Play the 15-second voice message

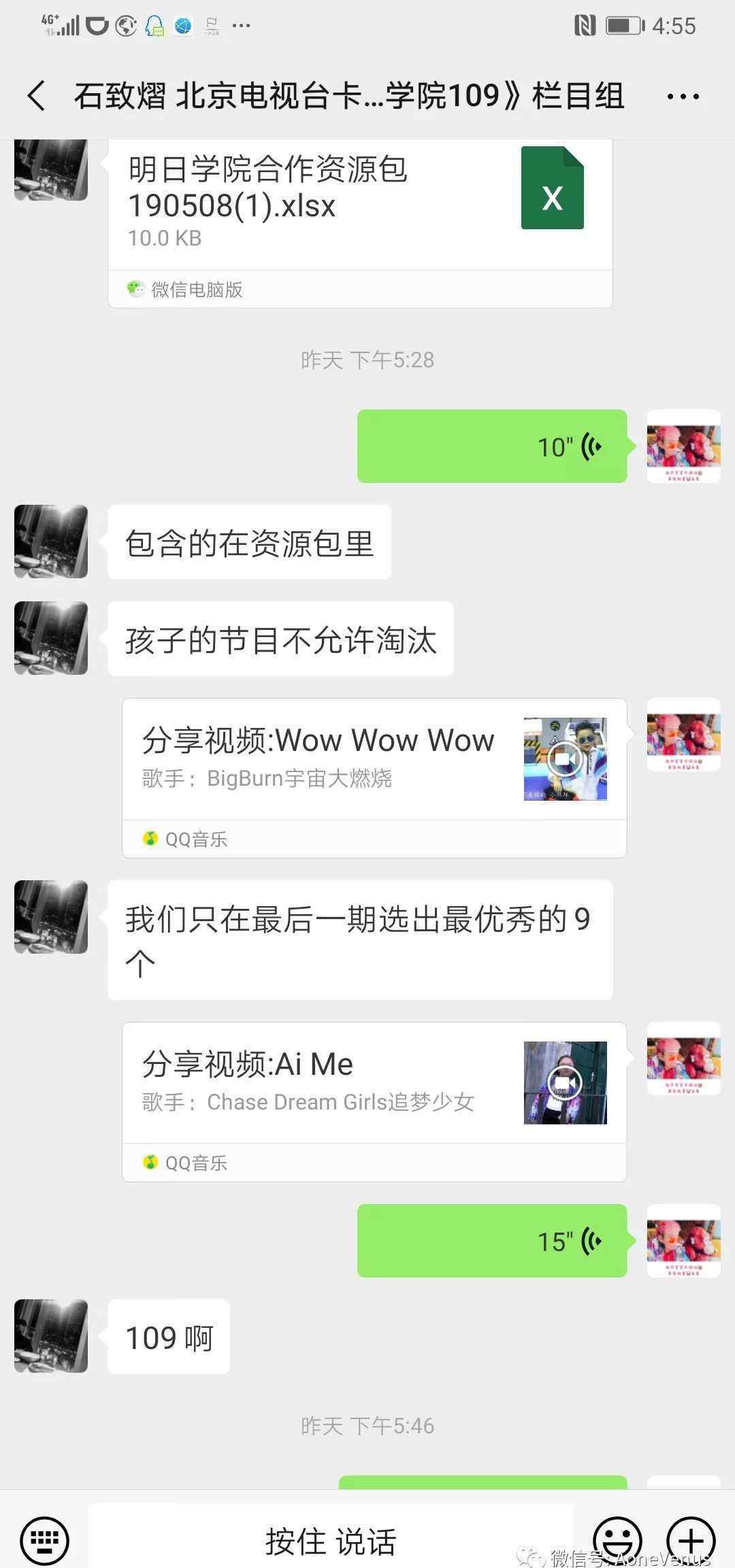tap(491, 1241)
